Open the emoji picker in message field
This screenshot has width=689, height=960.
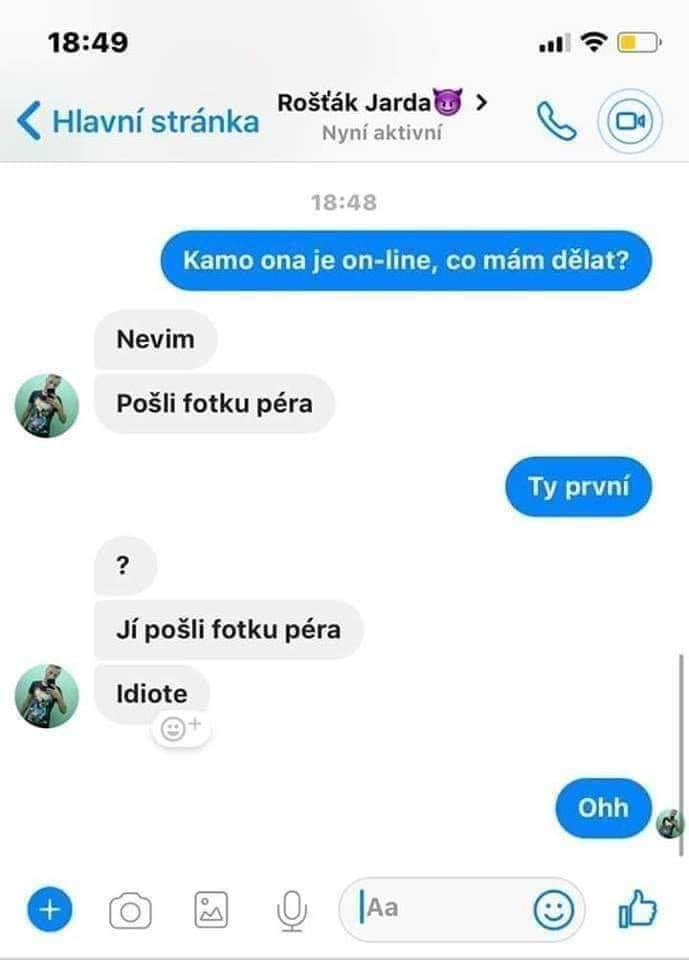553,910
